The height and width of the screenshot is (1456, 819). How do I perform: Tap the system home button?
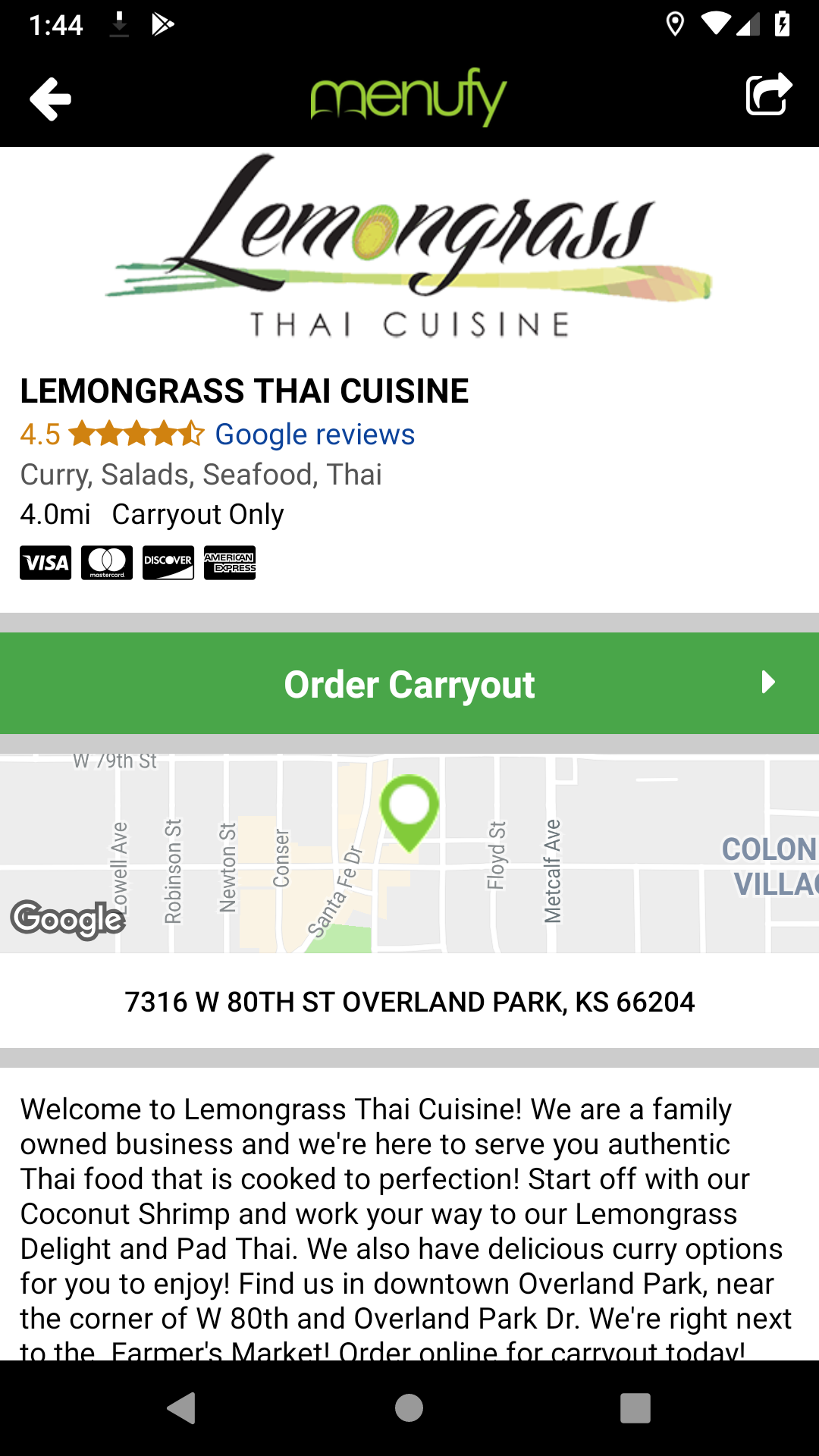tap(409, 1408)
